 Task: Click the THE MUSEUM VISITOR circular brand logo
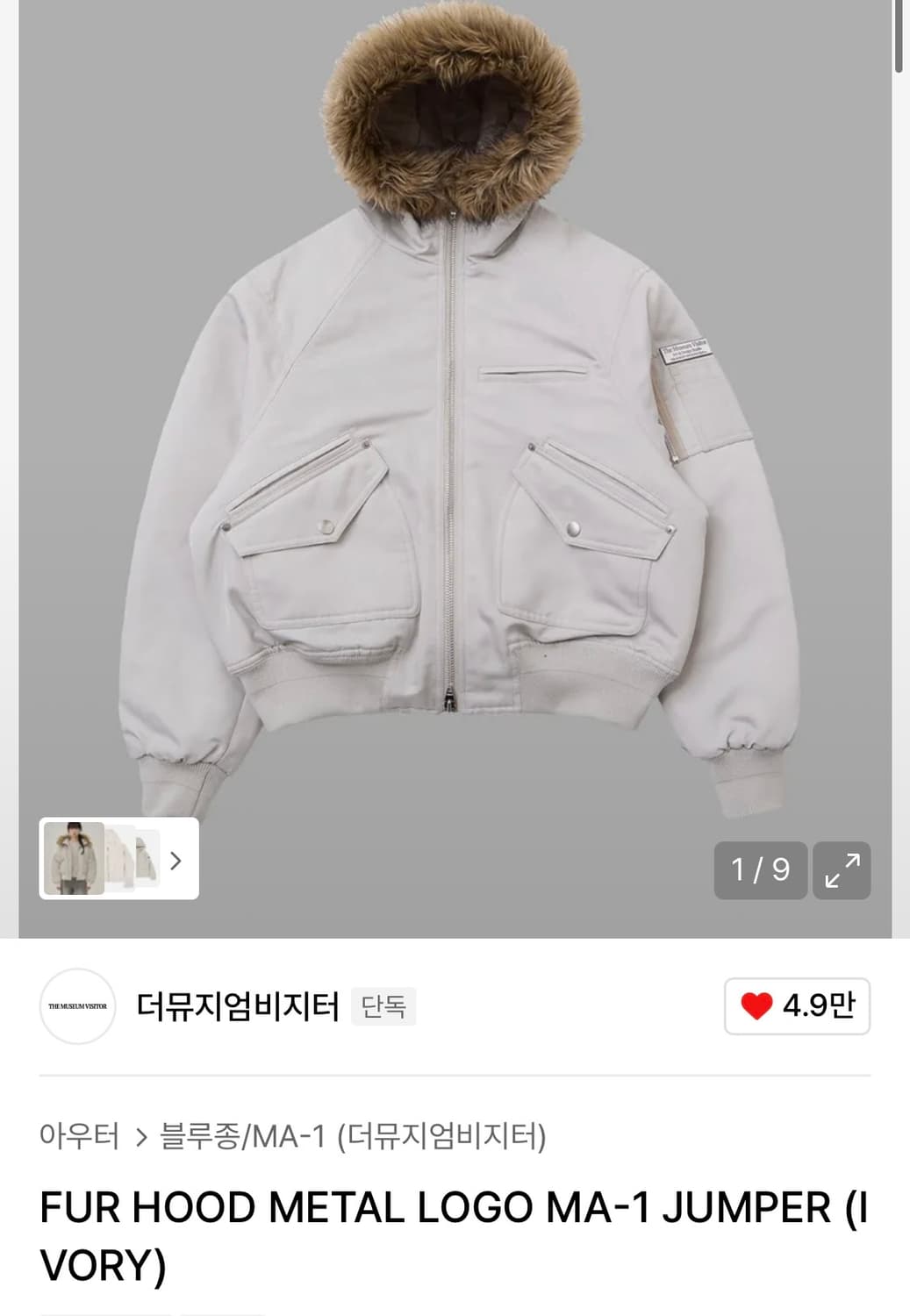(x=77, y=1007)
